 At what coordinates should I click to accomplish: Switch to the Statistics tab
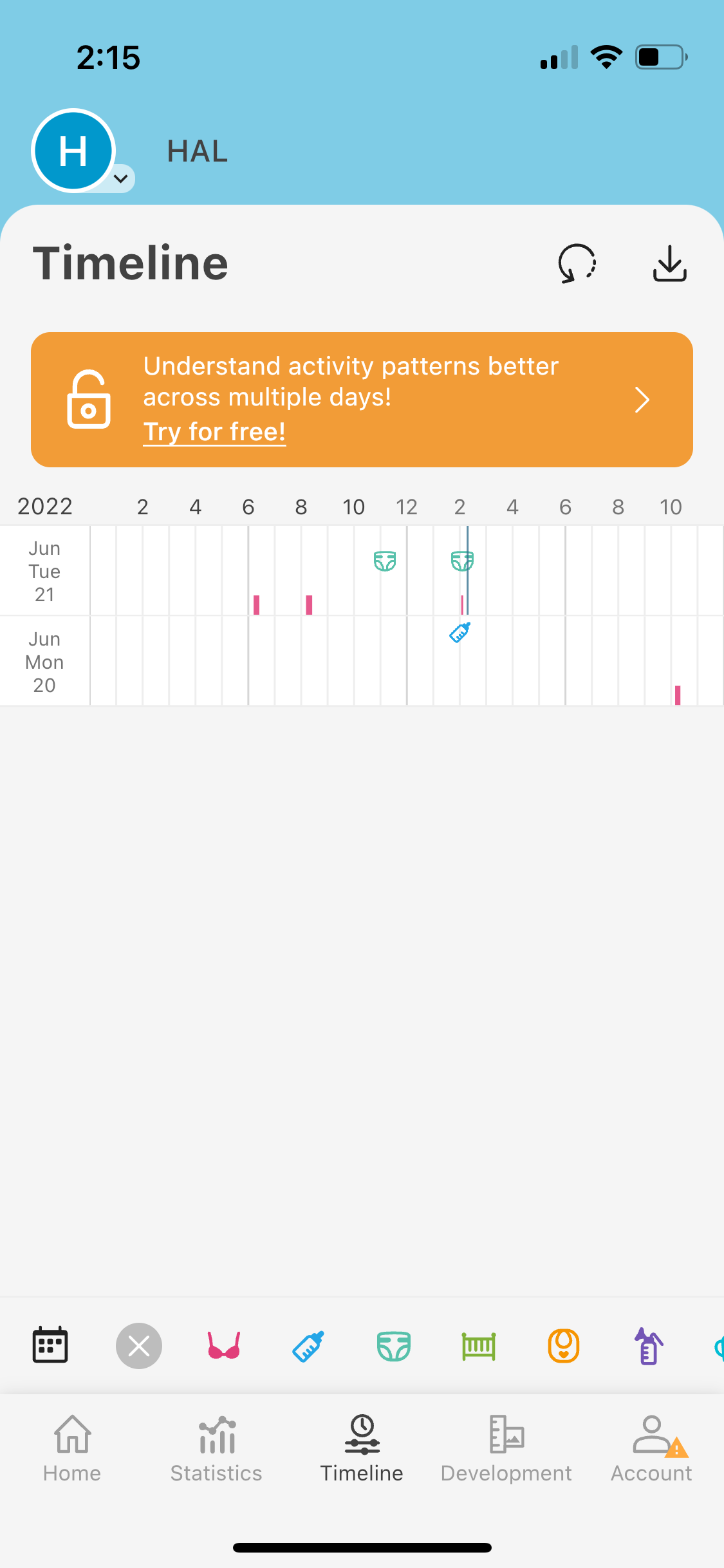216,1448
